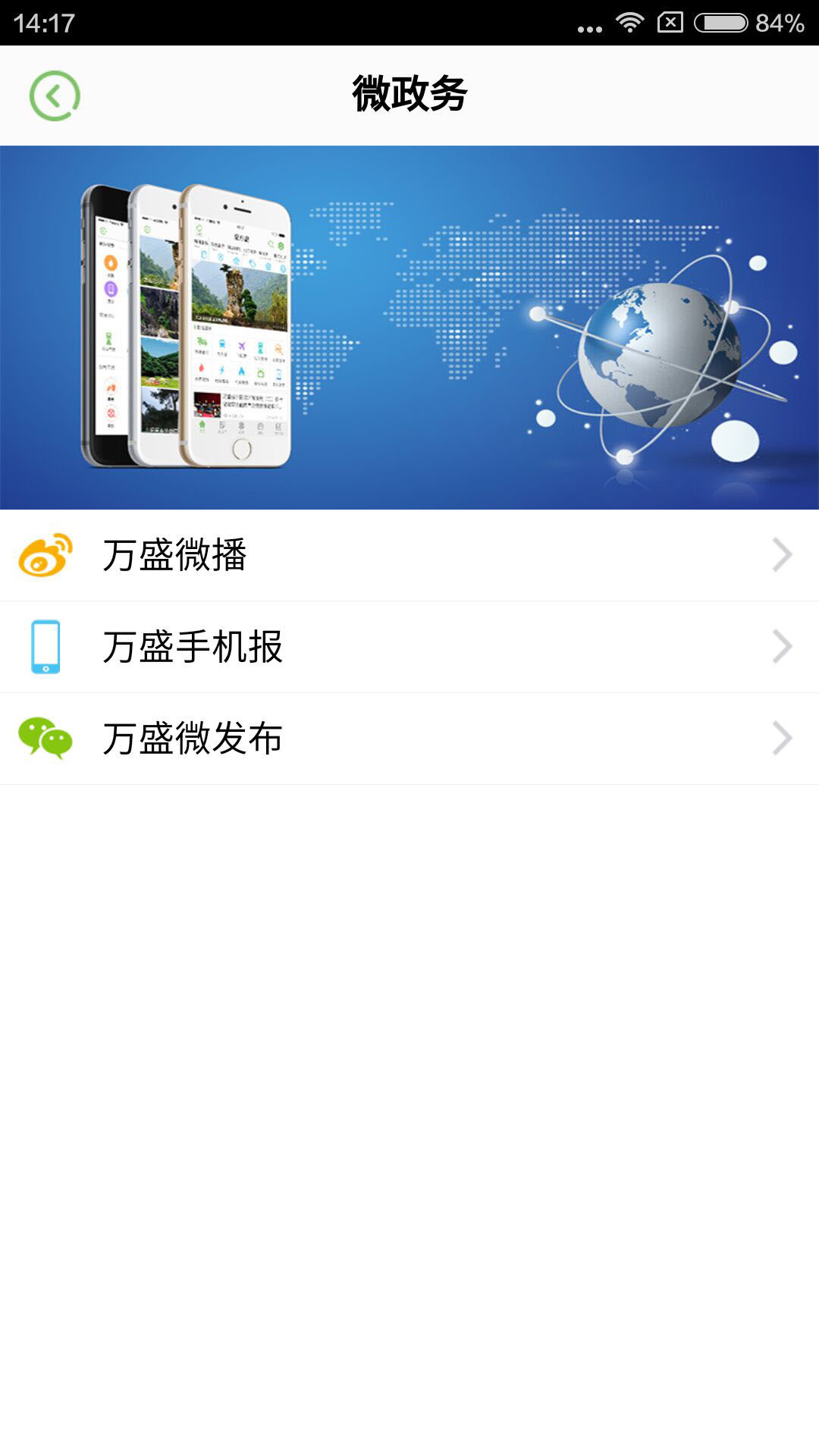Click the banner image with three phones
The image size is (819, 1456).
(x=190, y=326)
